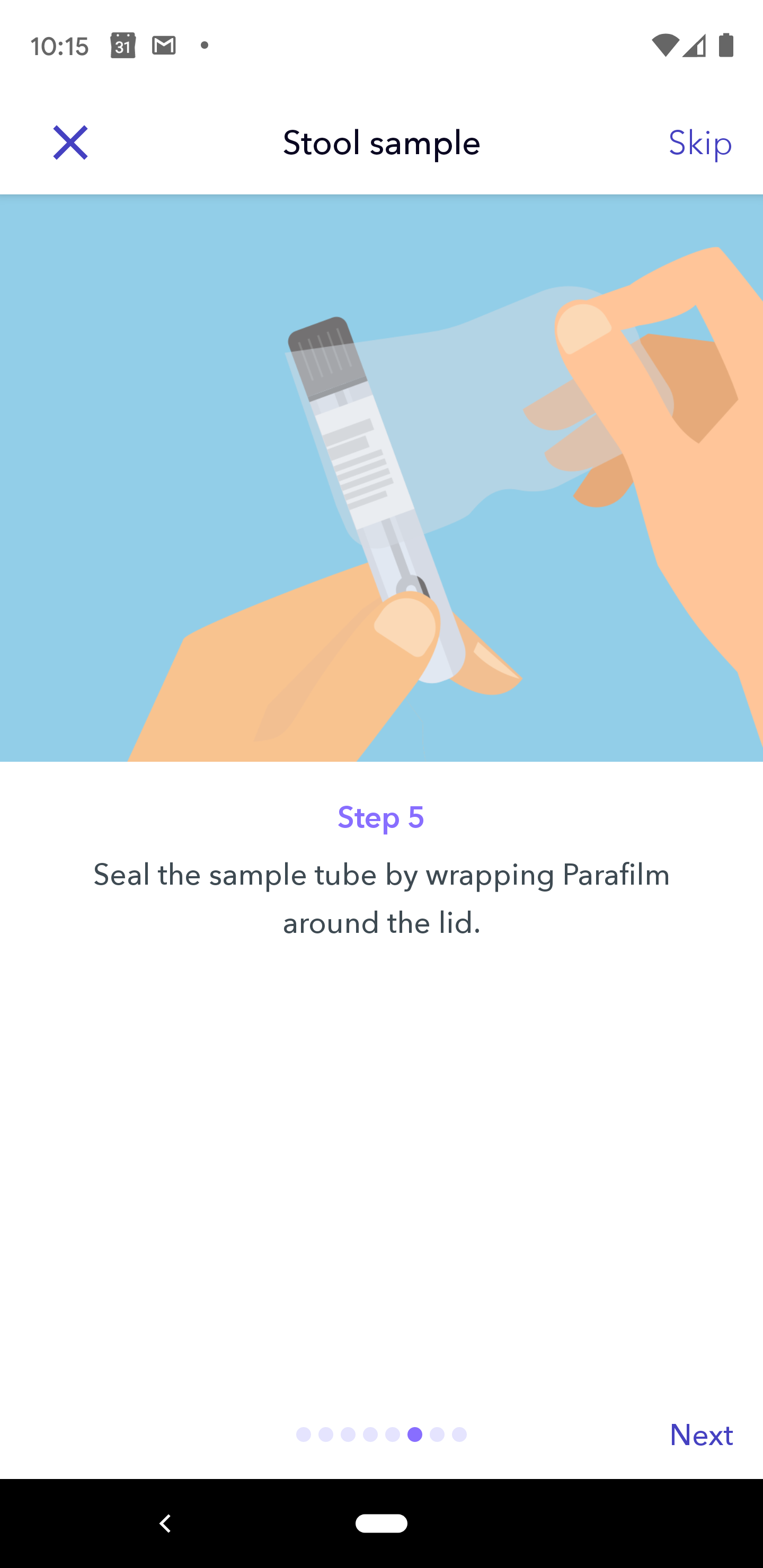The height and width of the screenshot is (1568, 763).
Task: Close the Stool sample guide
Action: [x=70, y=143]
